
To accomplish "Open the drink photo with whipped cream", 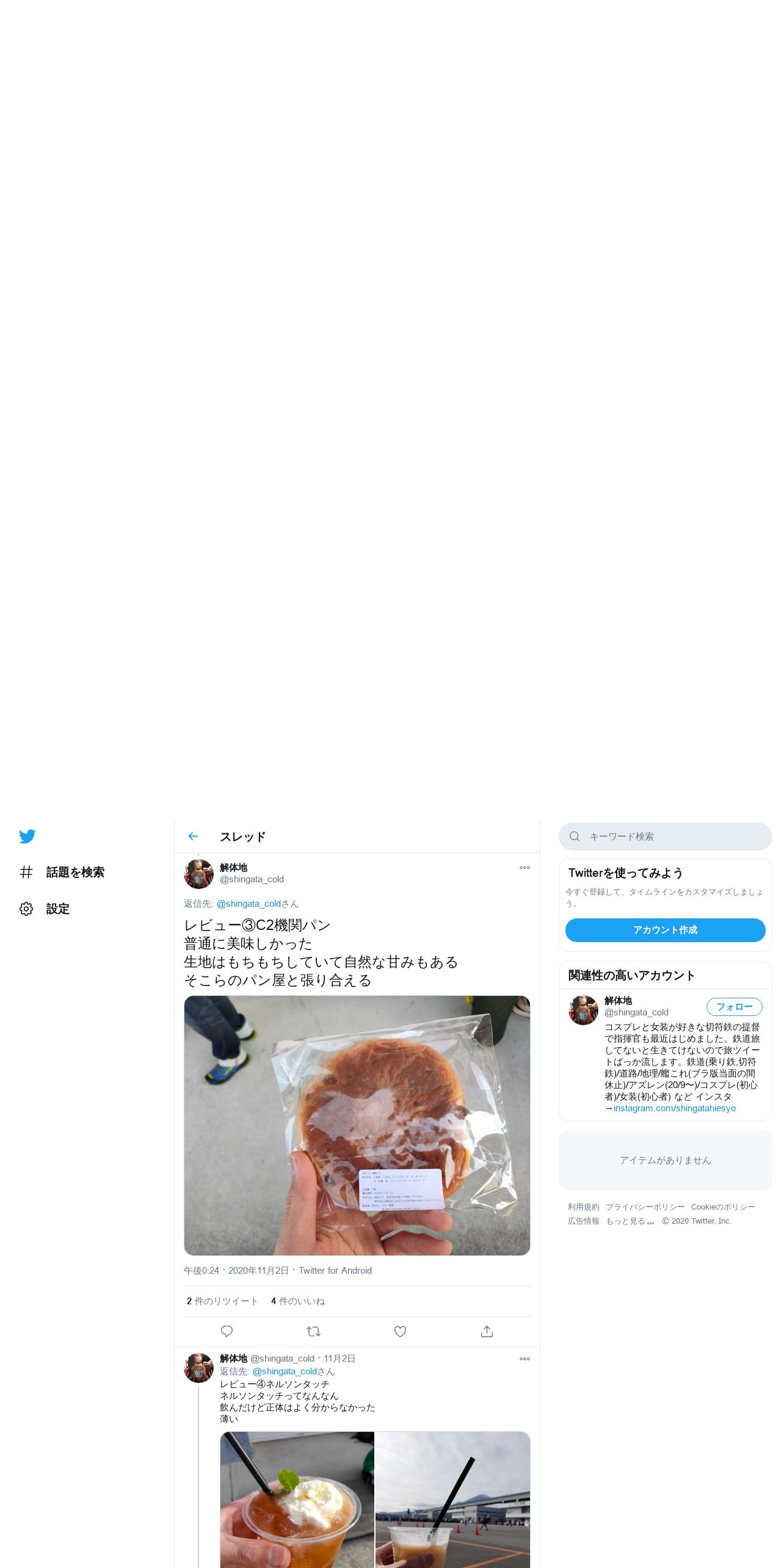I will click(x=297, y=1500).
